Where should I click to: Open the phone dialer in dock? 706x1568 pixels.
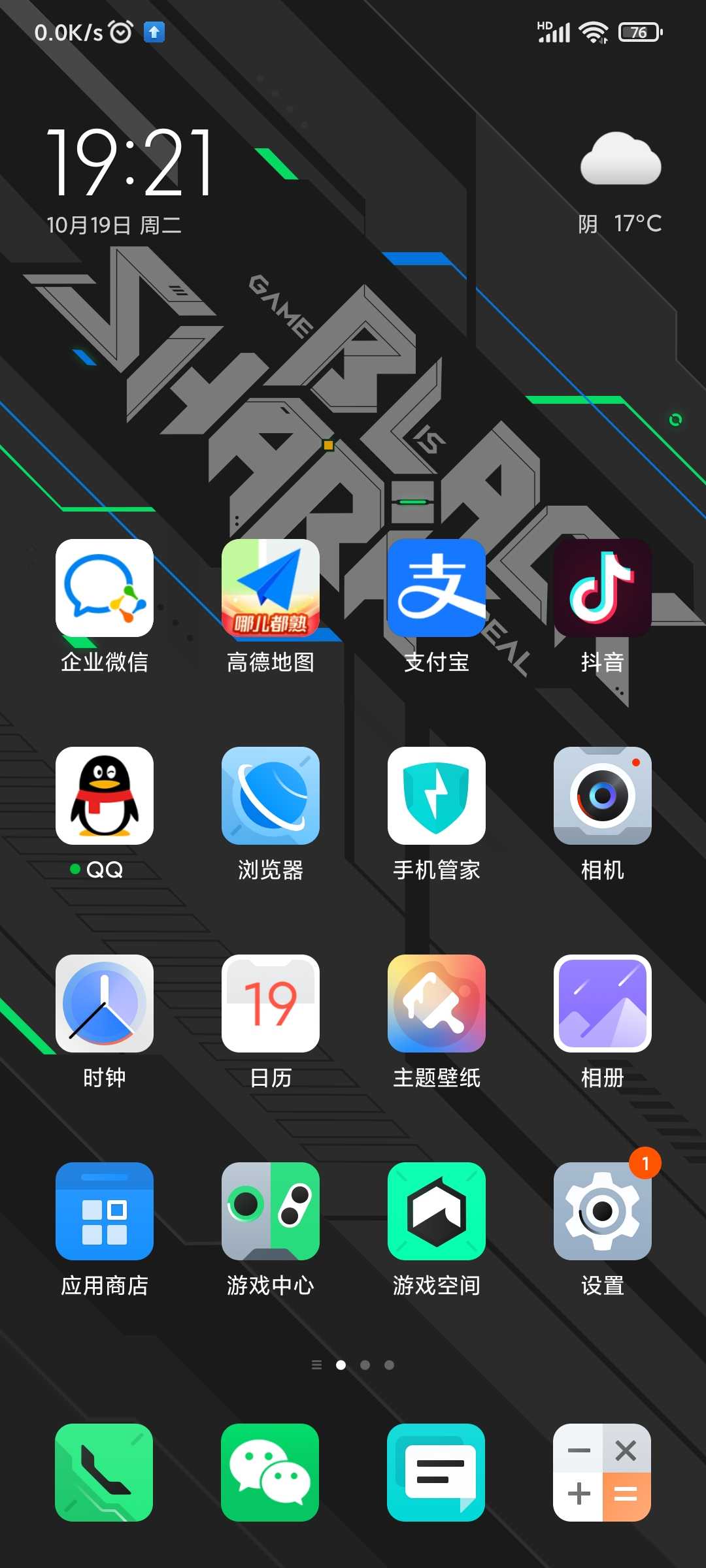tap(104, 1473)
